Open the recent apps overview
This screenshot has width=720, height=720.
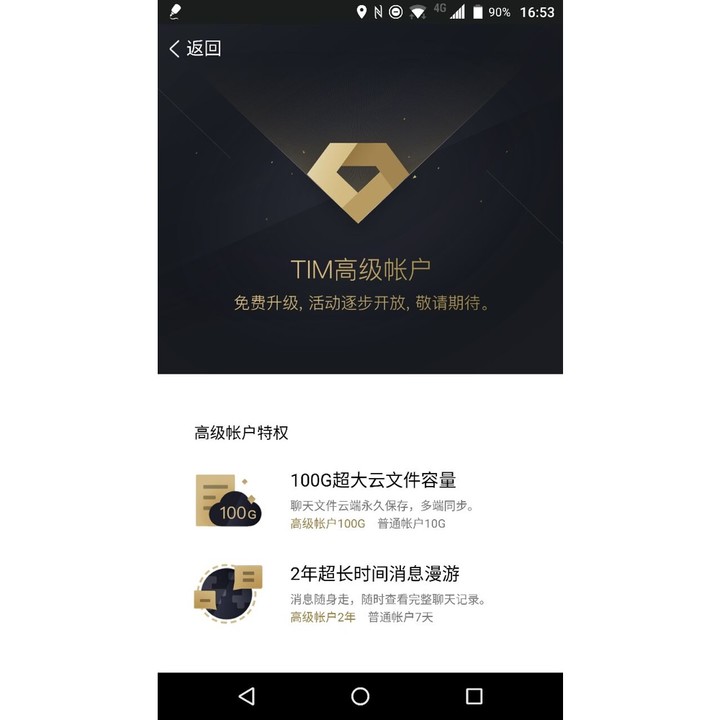tap(474, 696)
